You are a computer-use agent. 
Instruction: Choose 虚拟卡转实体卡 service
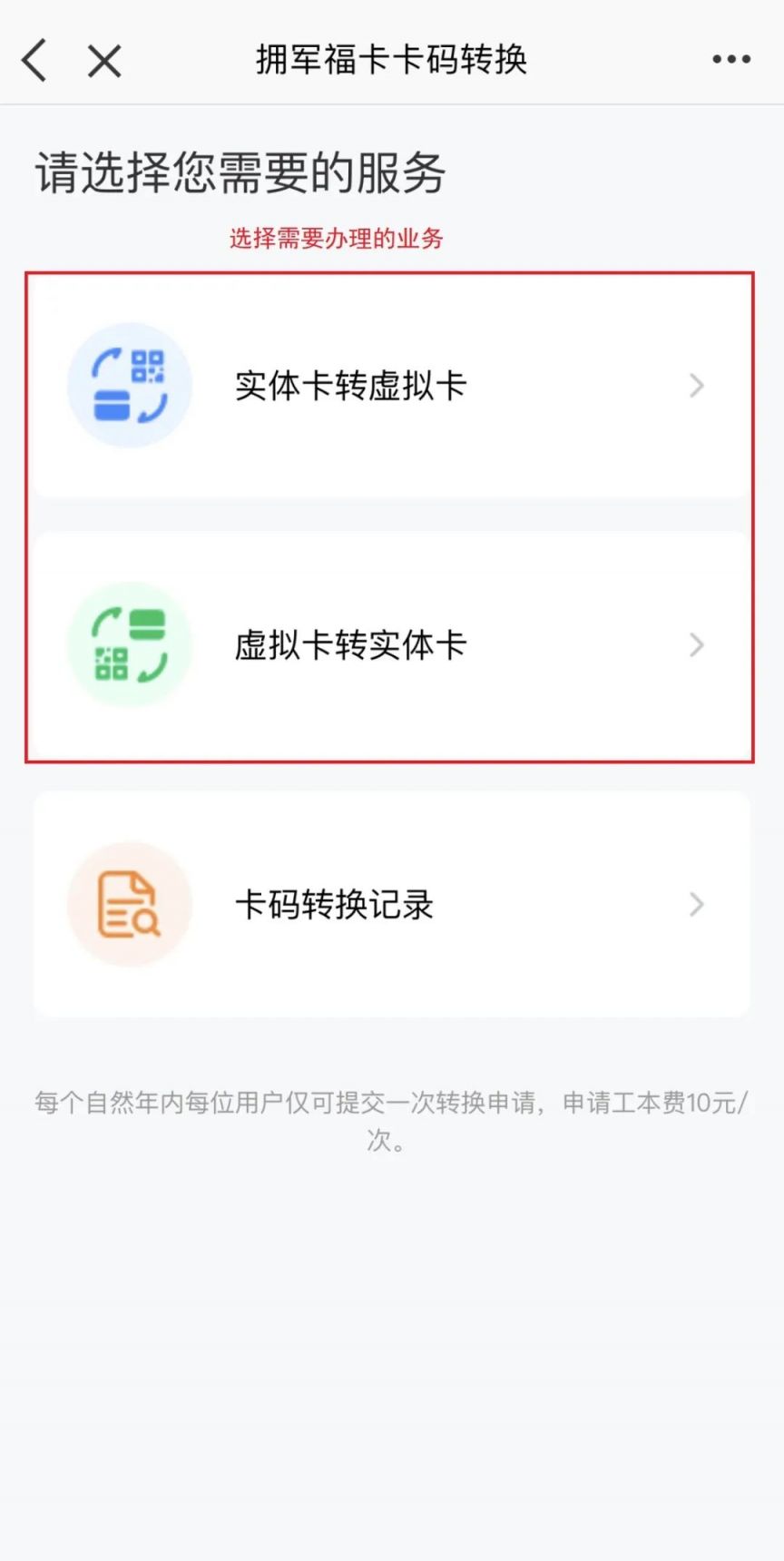click(x=391, y=645)
